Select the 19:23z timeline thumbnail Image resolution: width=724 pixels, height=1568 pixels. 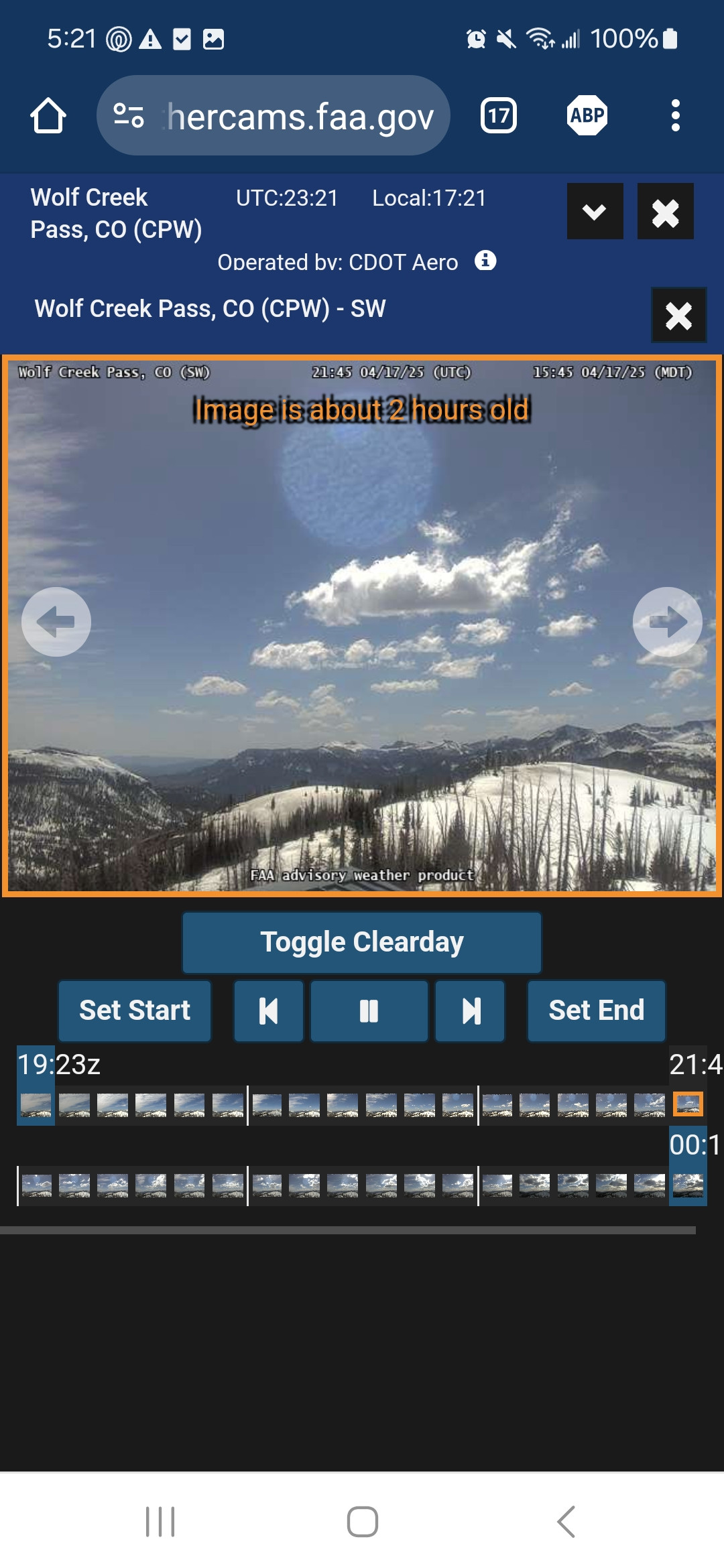(x=36, y=1104)
